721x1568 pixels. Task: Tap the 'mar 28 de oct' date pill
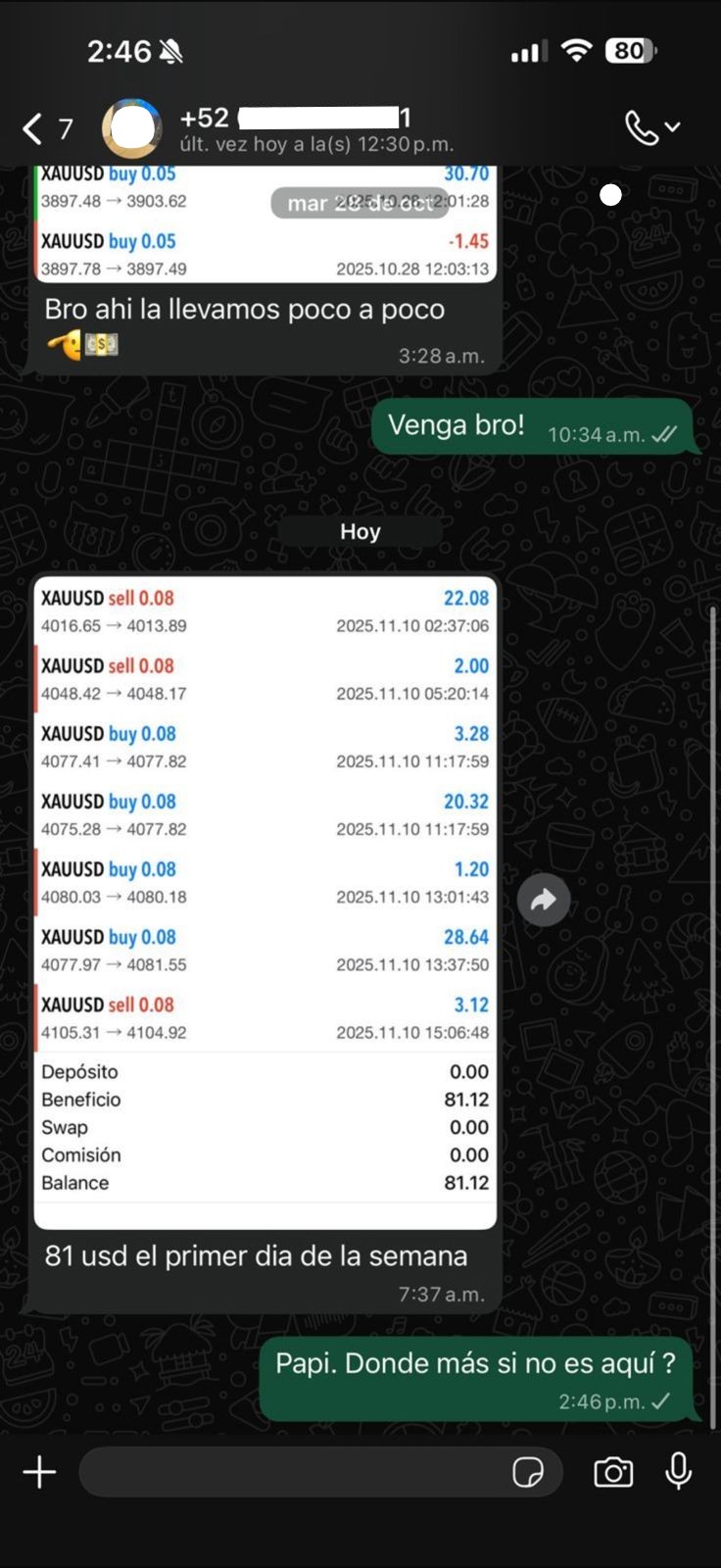359,203
